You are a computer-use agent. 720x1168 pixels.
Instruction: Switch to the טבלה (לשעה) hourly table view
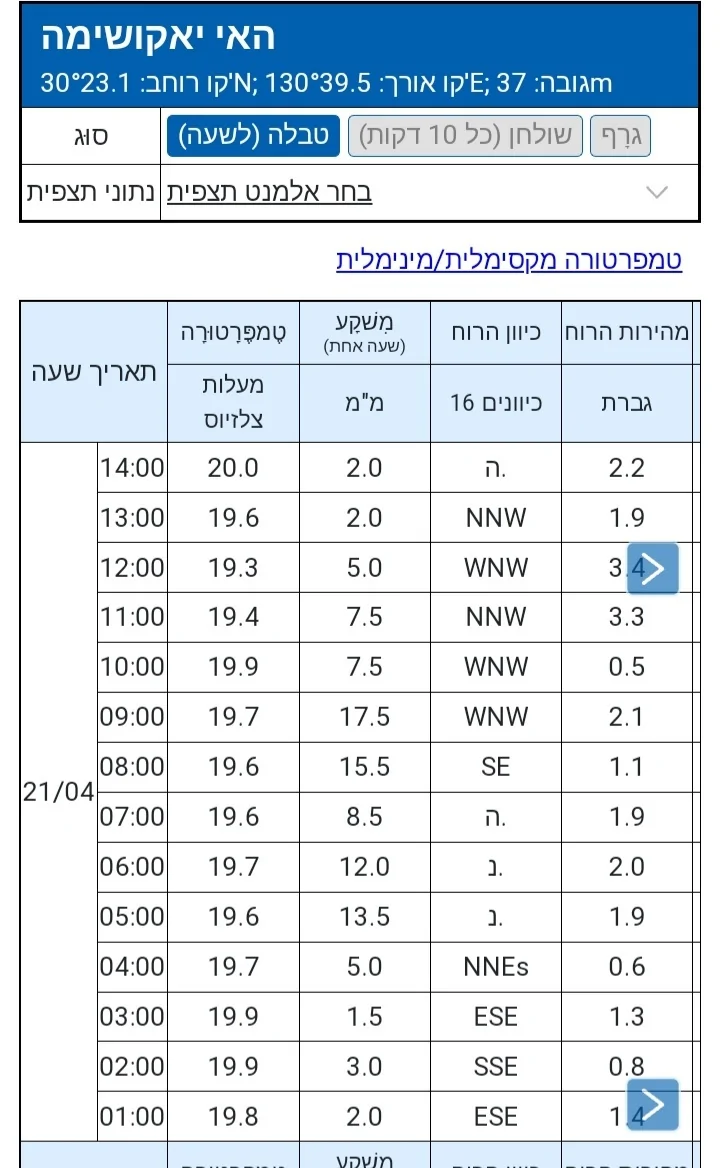coord(254,137)
